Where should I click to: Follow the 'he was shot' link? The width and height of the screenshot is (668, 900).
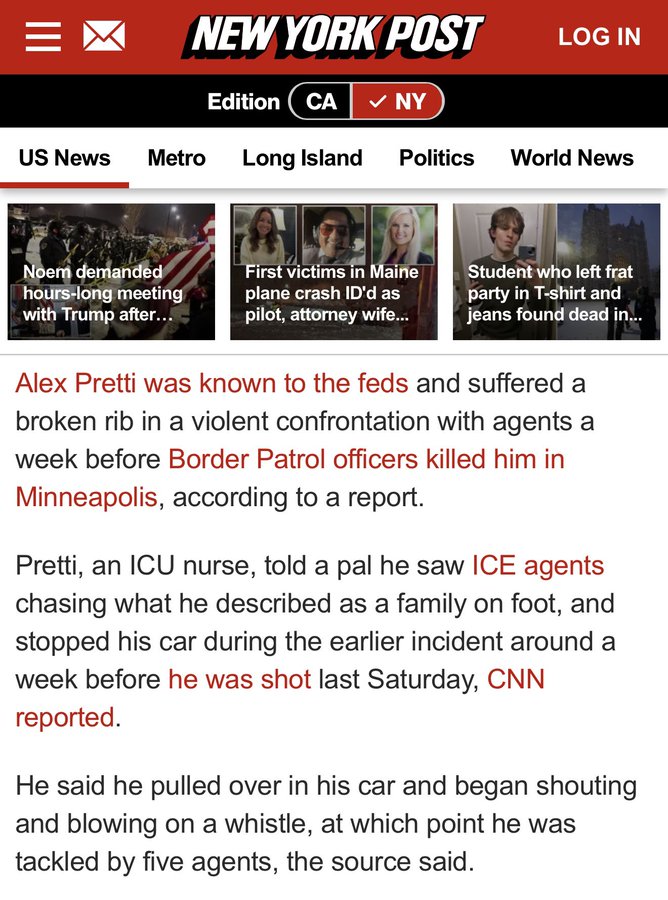239,679
